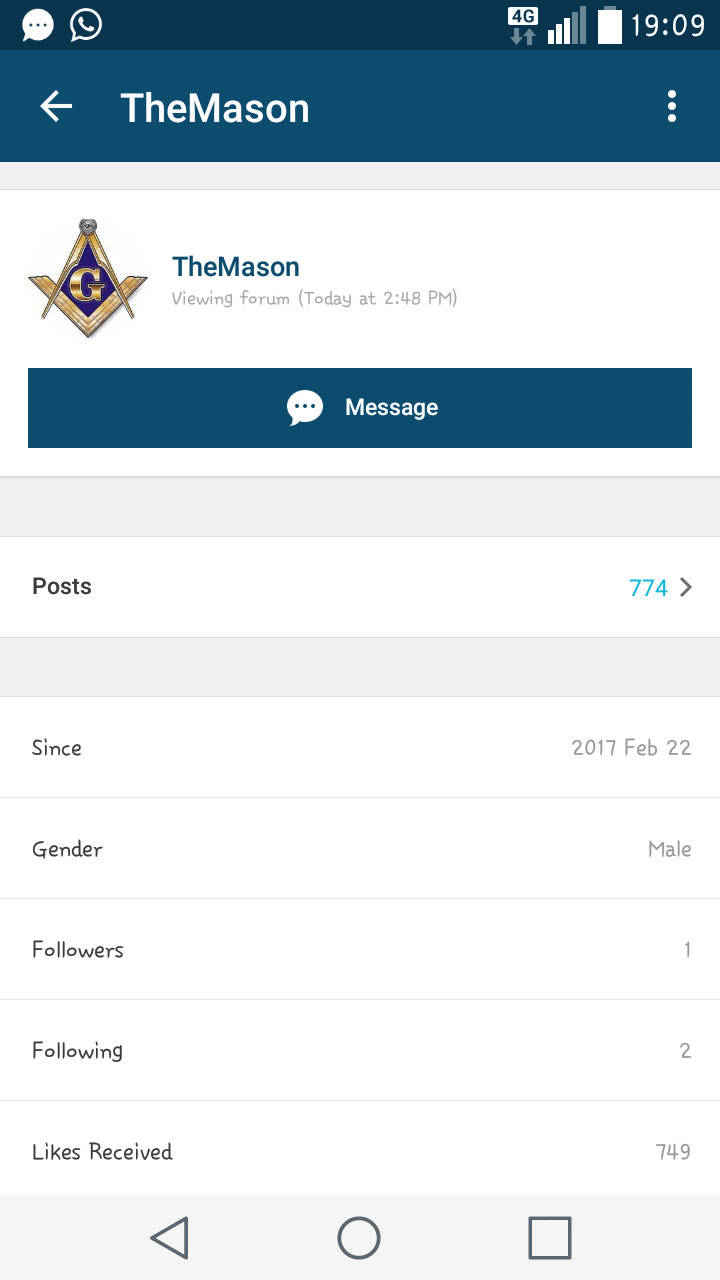Open TheMason's 774 posts
The height and width of the screenshot is (1280, 720).
click(x=360, y=587)
